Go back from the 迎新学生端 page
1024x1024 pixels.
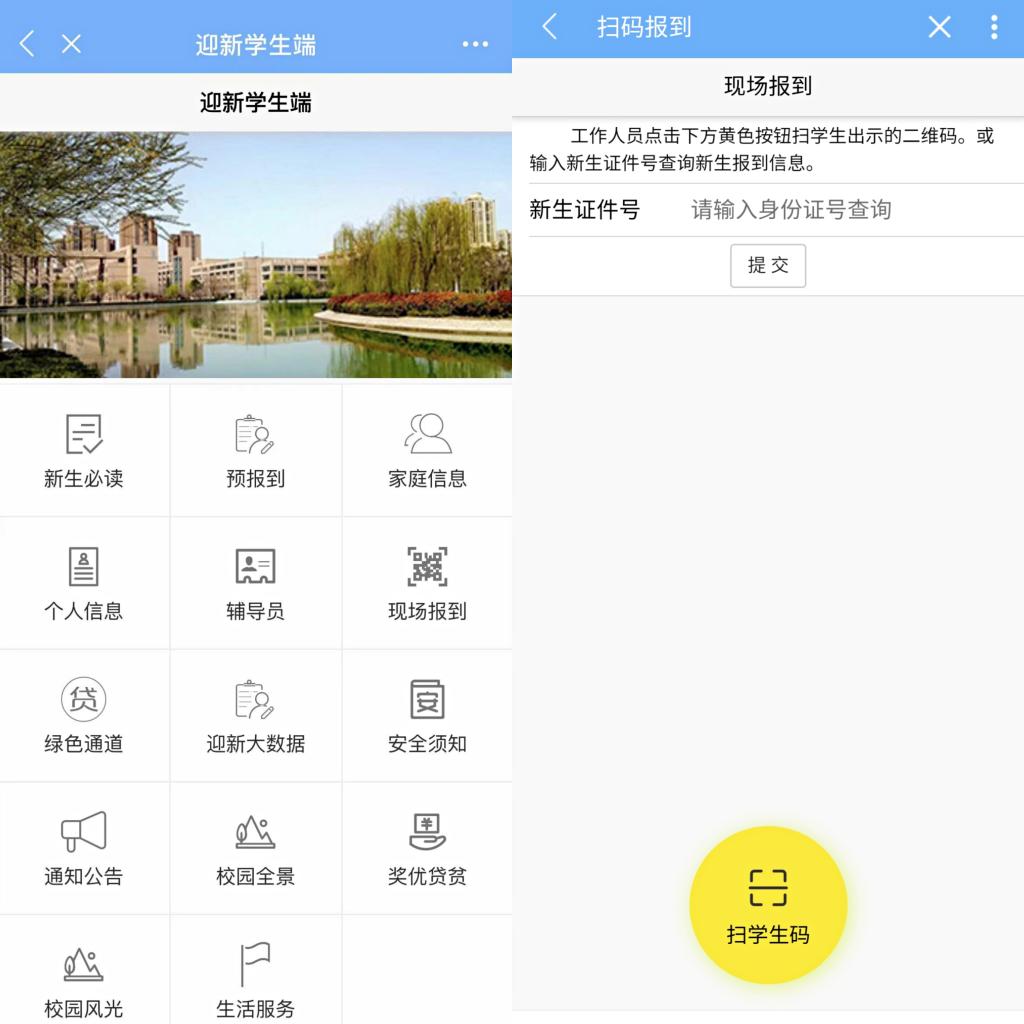click(x=27, y=44)
